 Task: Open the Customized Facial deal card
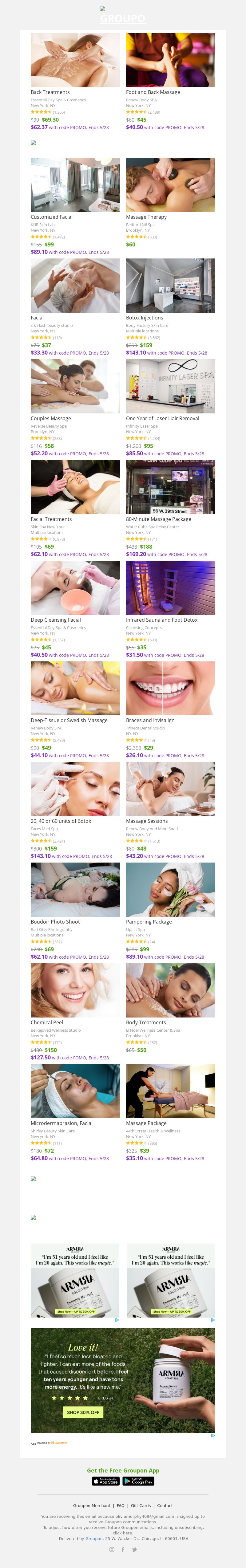pos(75,185)
